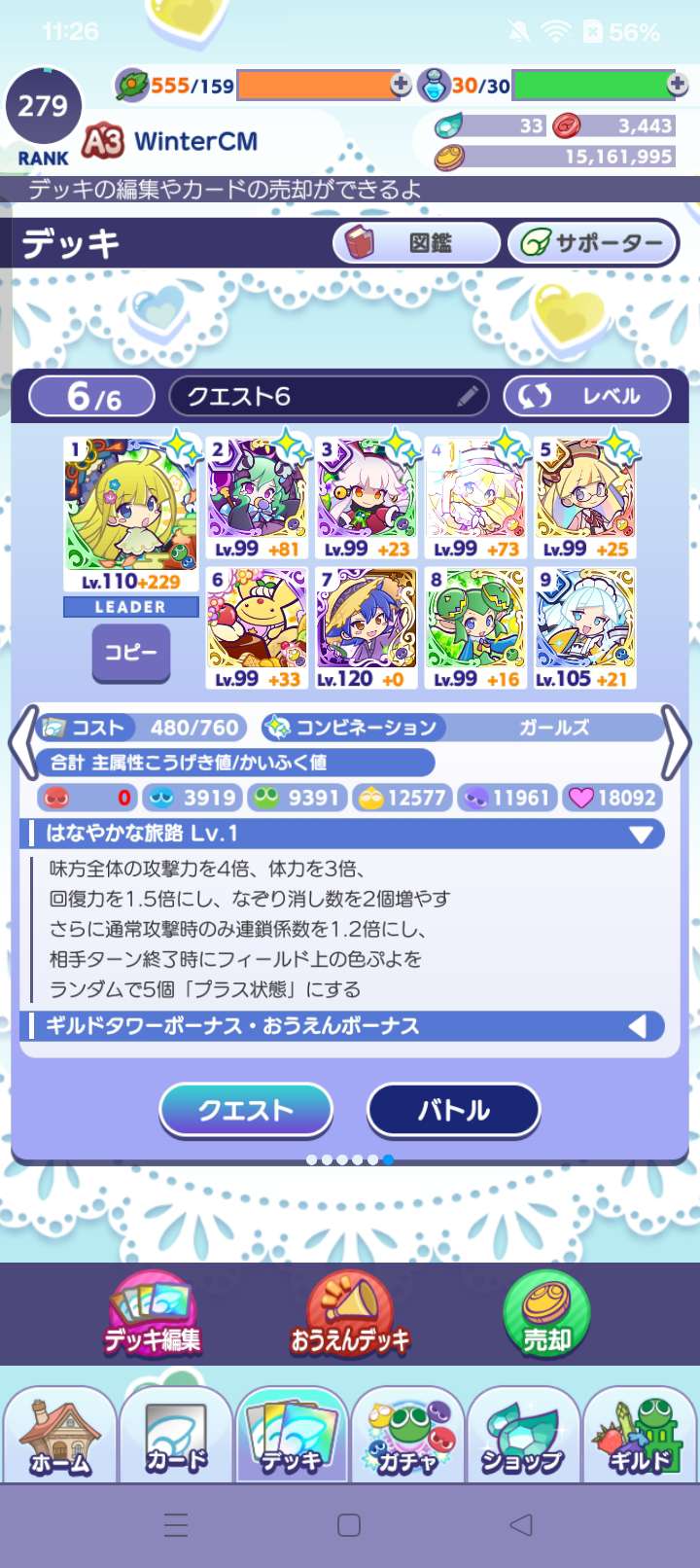Select the バトル deck mode button
The image size is (700, 1568).
[453, 1110]
